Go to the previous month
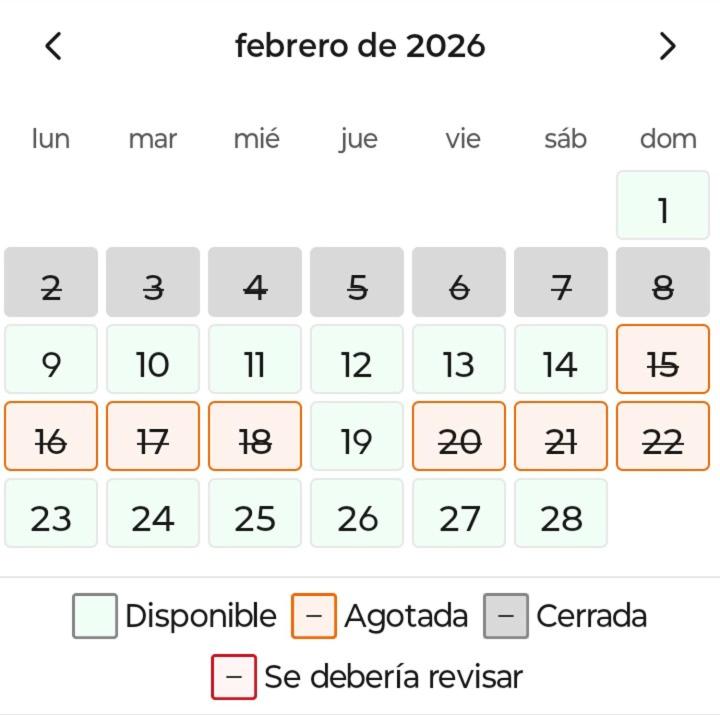Screen dimensions: 720x715 point(54,46)
